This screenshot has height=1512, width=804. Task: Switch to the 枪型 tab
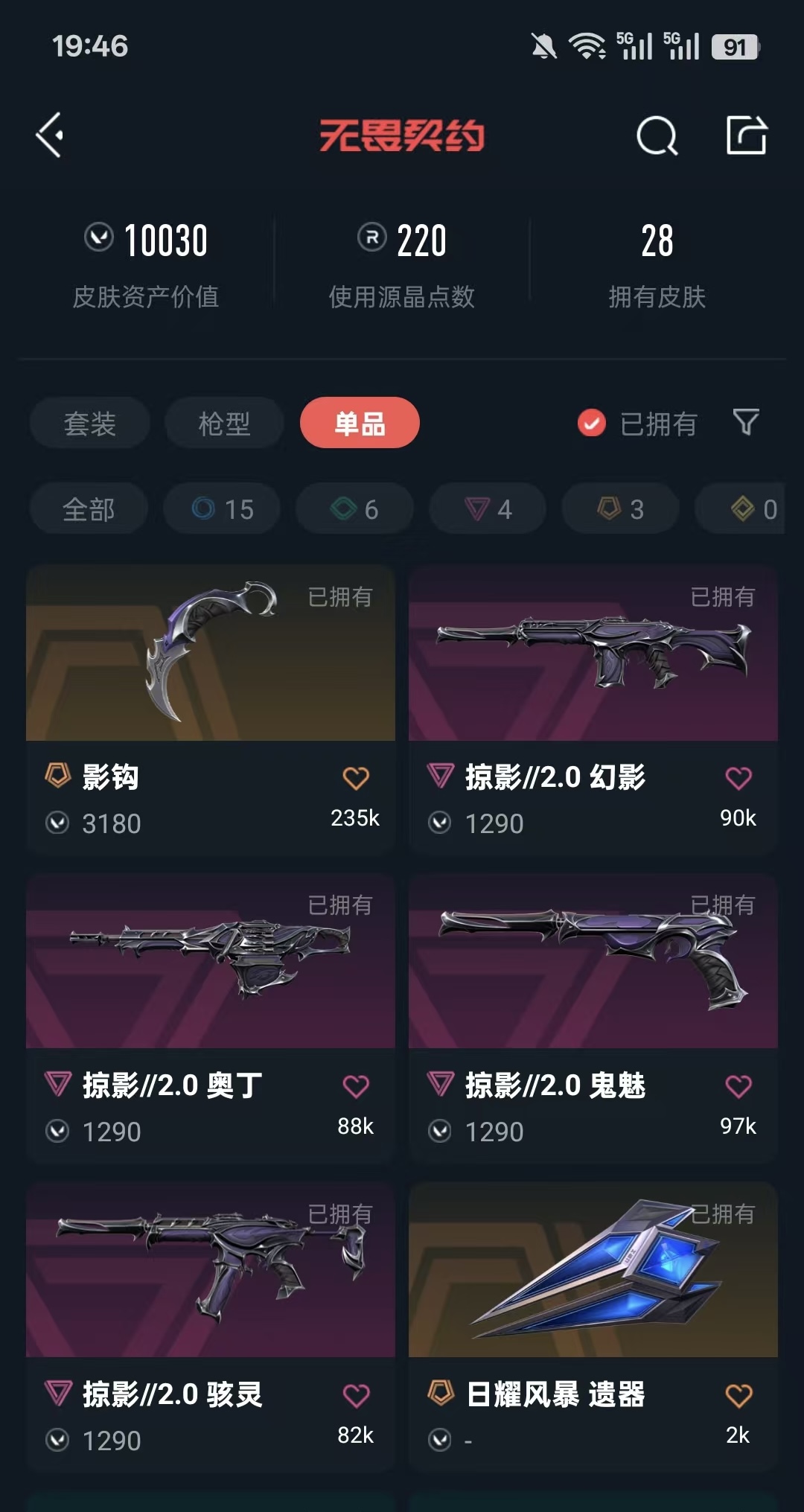pos(224,424)
